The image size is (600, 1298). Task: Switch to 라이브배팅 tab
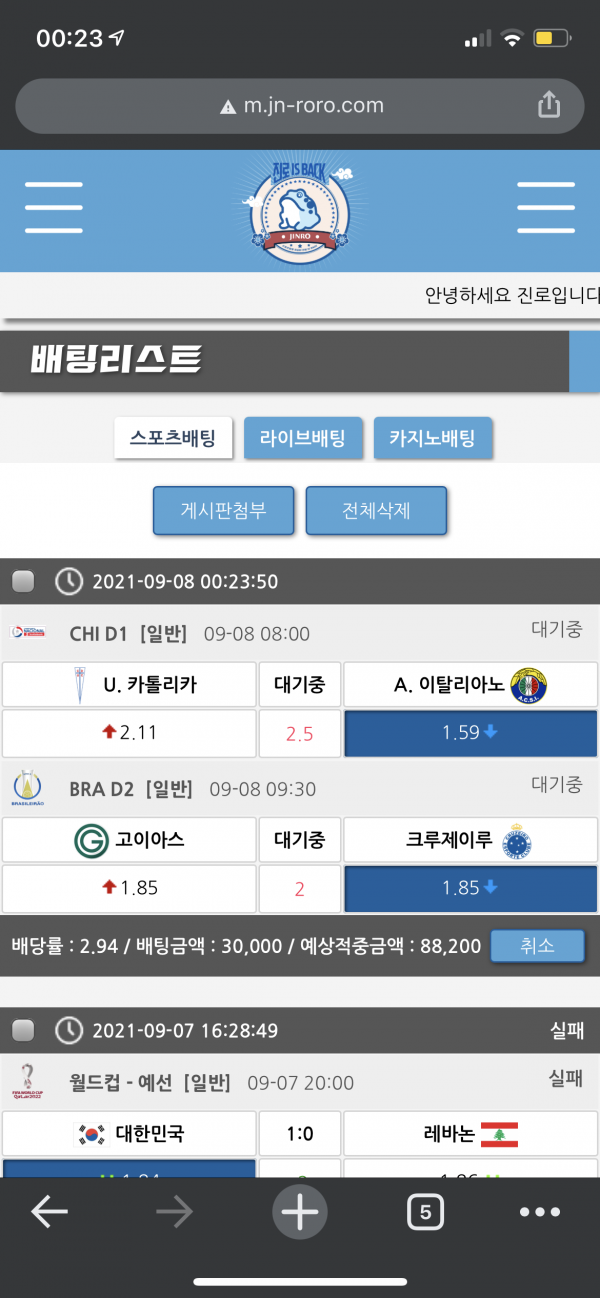(x=303, y=438)
